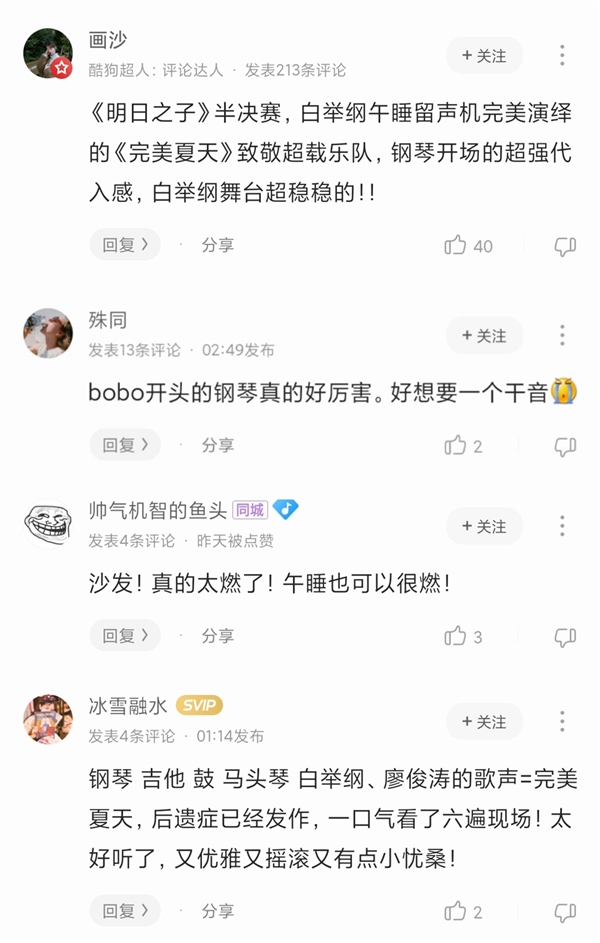
Task: Reply to 帅气机智的鱼头's comment
Action: 125,635
